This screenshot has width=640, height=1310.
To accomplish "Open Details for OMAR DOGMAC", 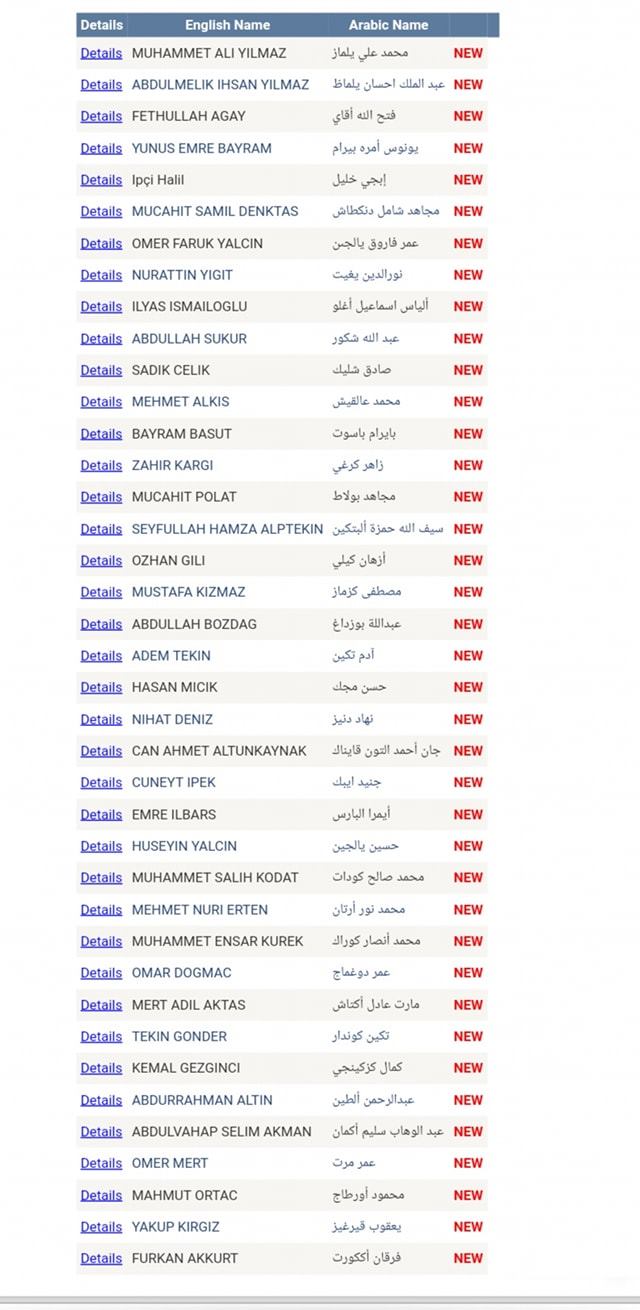I will 101,972.
